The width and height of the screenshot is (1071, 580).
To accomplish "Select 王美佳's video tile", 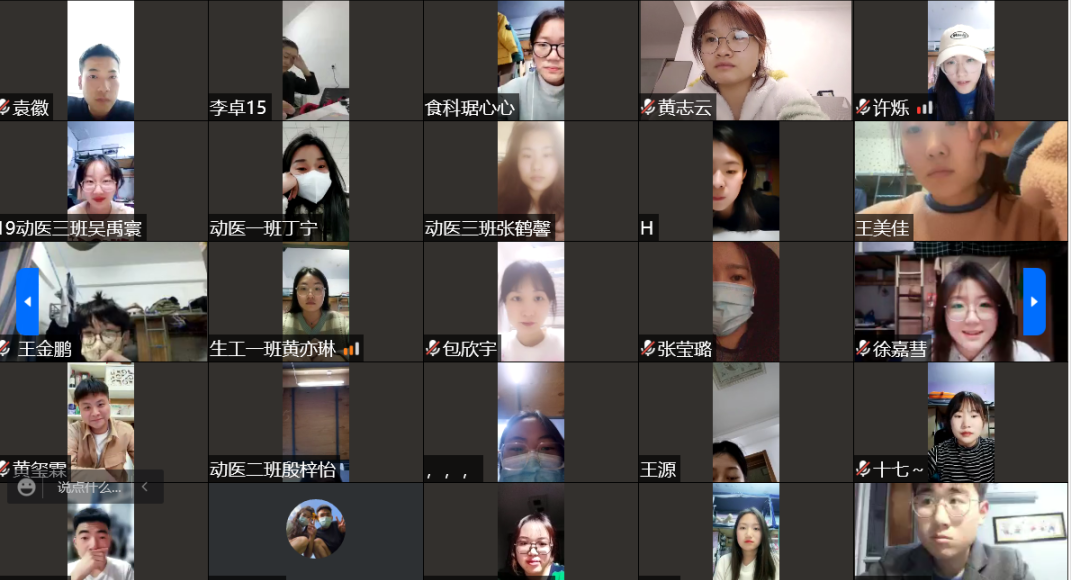I will [960, 181].
